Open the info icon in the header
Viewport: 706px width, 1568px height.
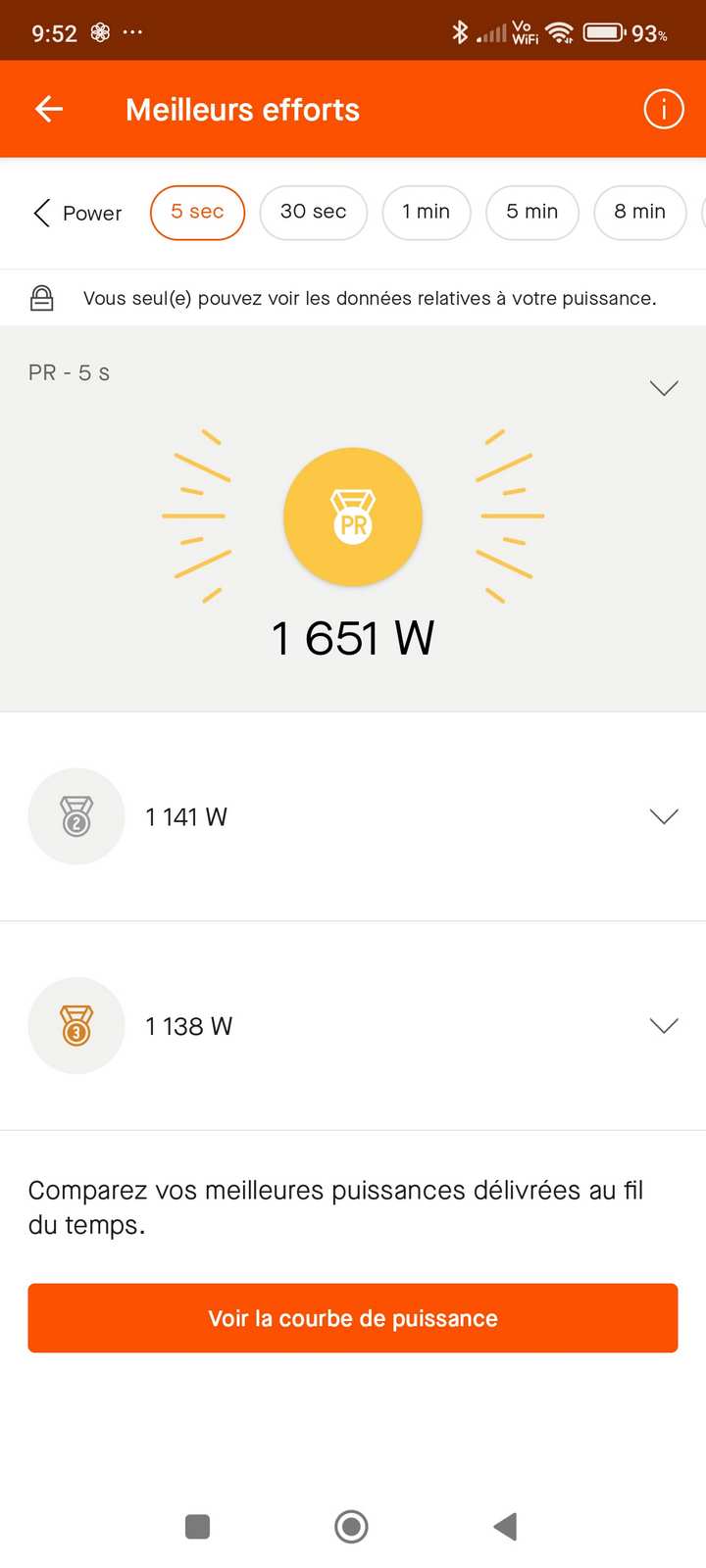tap(664, 109)
